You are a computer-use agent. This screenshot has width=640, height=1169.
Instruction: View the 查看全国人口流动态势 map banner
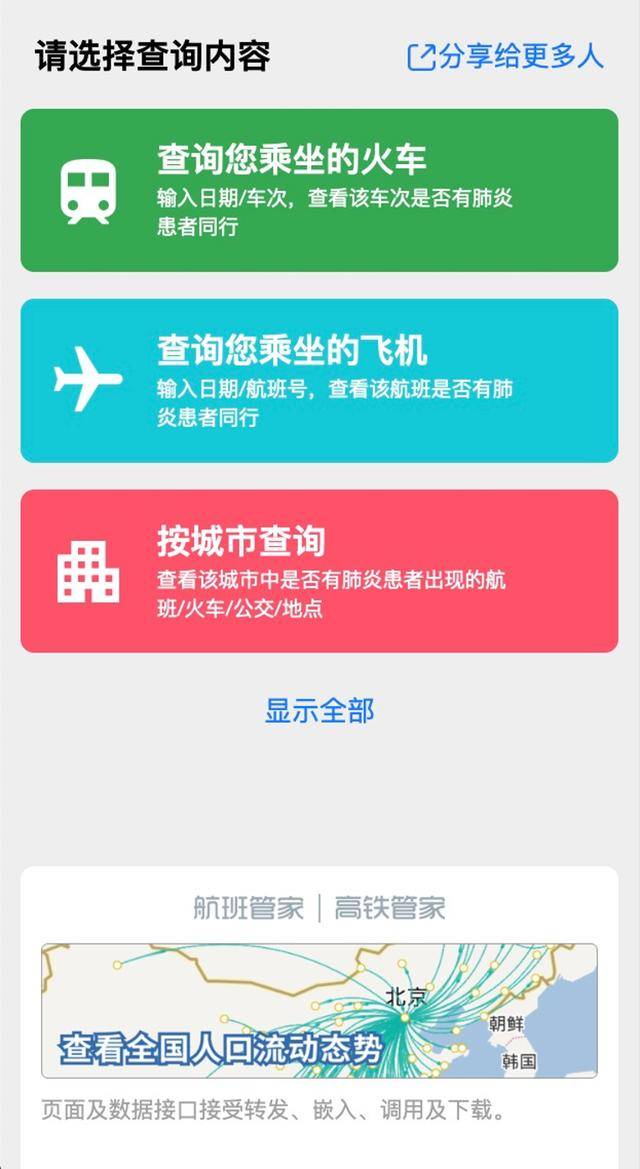pyautogui.click(x=319, y=1010)
